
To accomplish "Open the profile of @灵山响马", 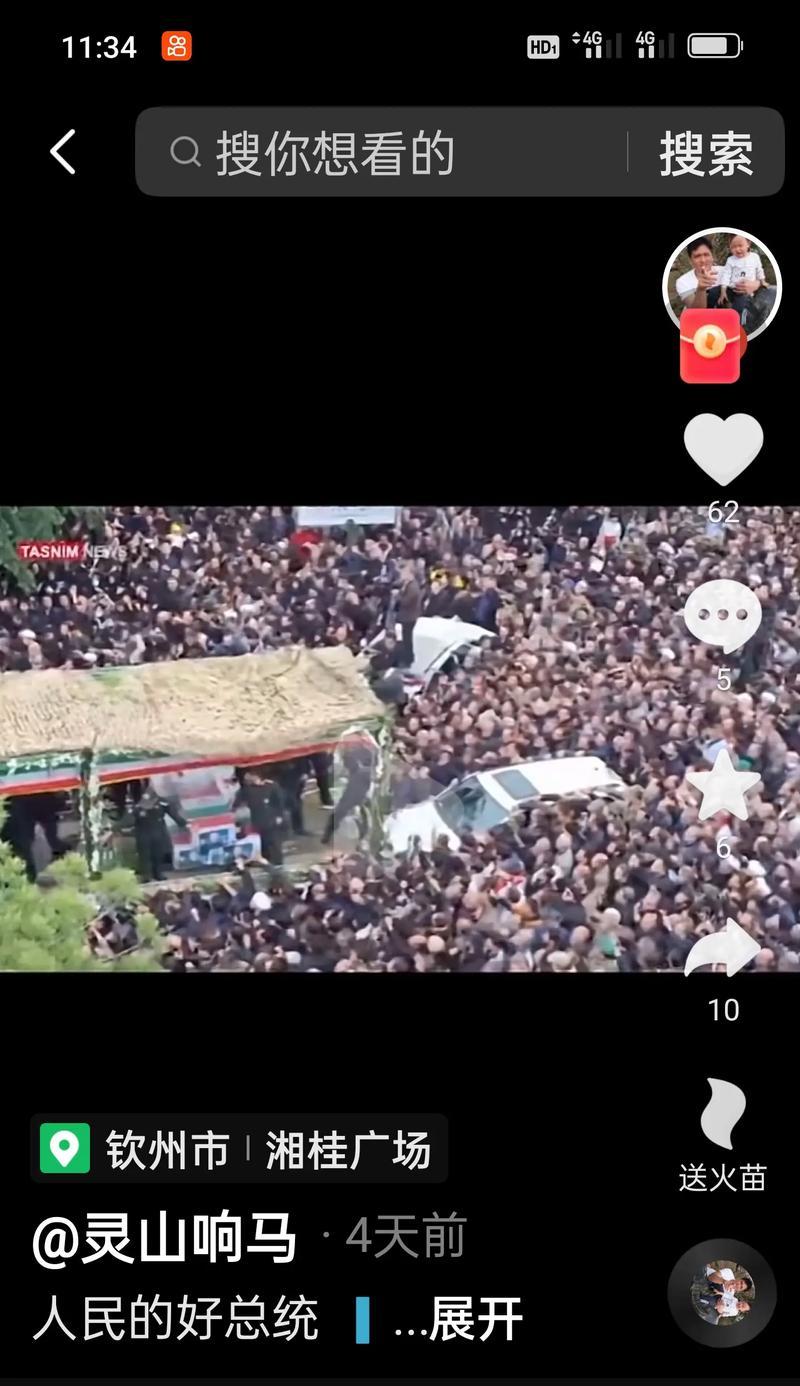I will tap(166, 1238).
